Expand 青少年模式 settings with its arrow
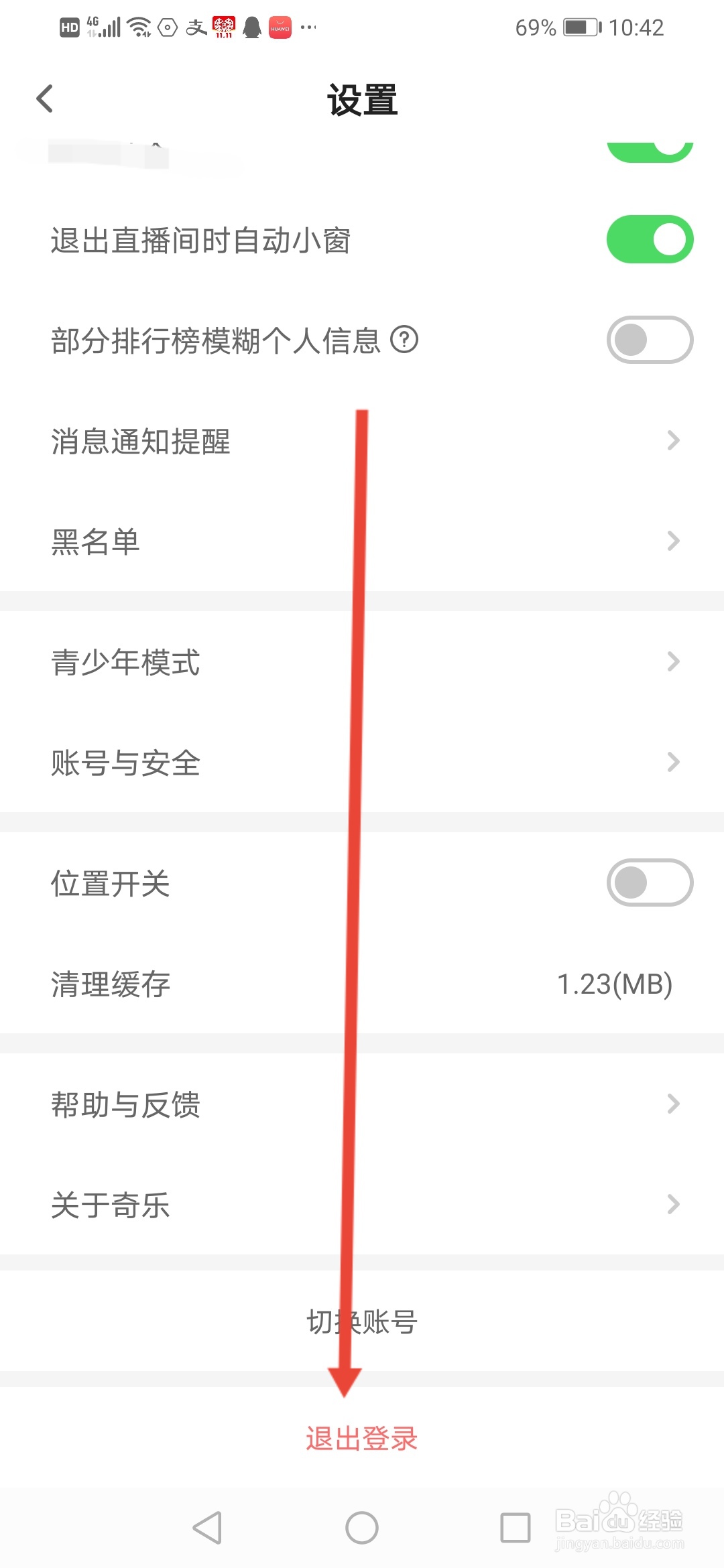 (673, 662)
